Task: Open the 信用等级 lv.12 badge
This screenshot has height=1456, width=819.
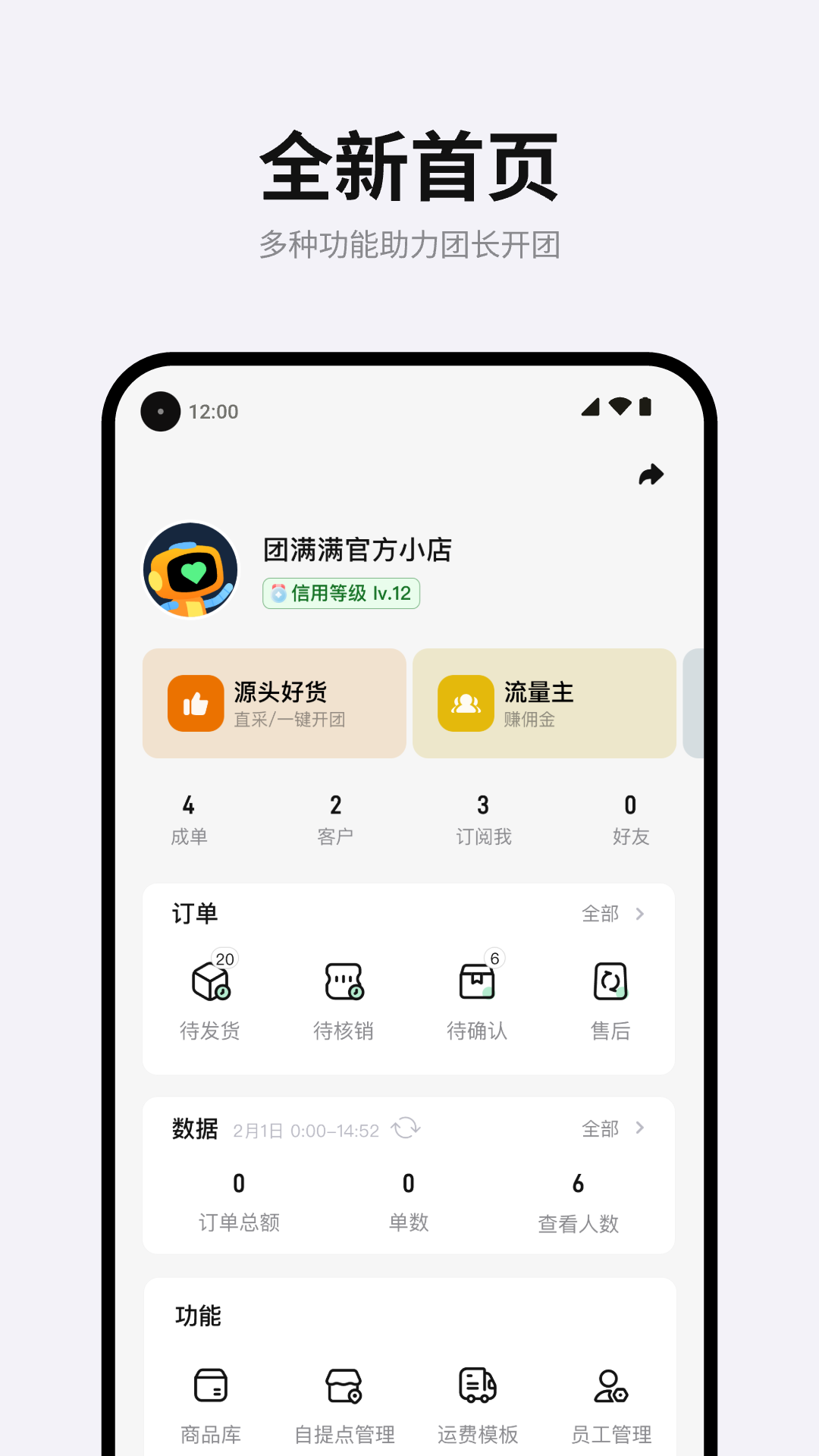Action: point(340,594)
